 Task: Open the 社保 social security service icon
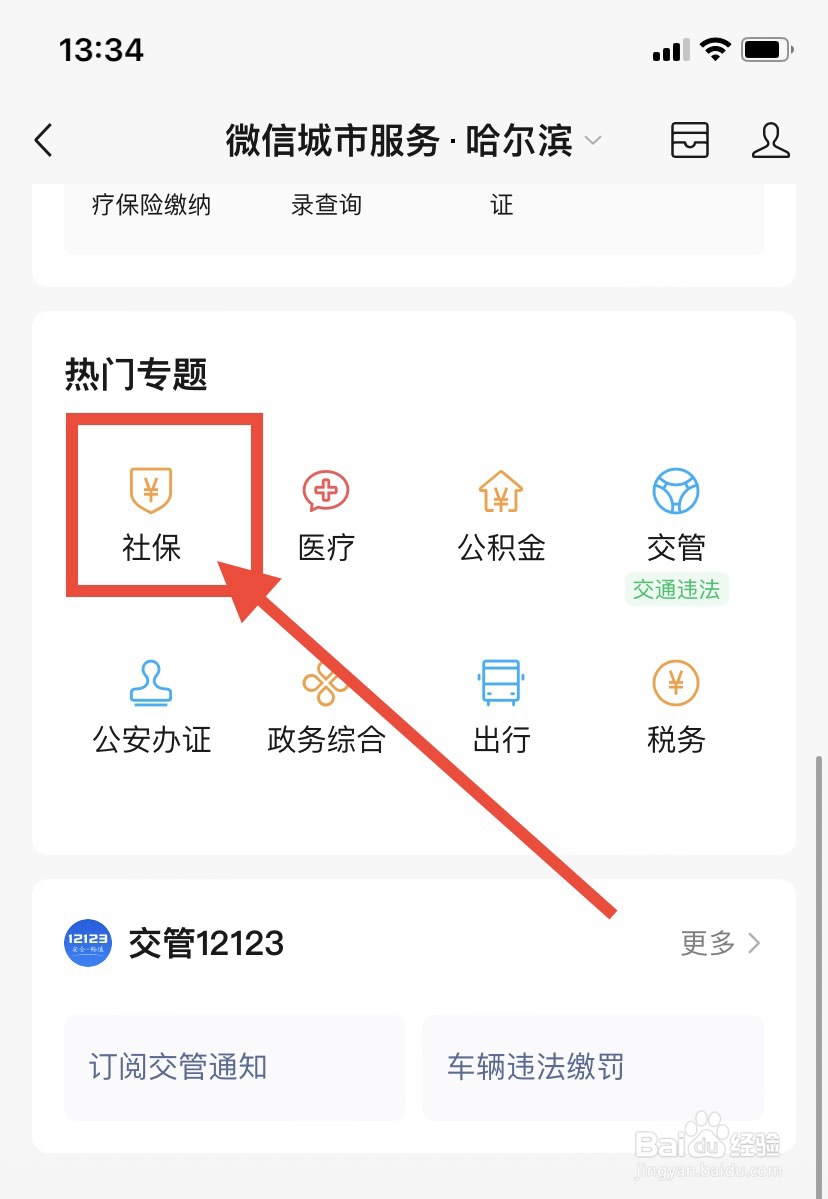coord(152,510)
